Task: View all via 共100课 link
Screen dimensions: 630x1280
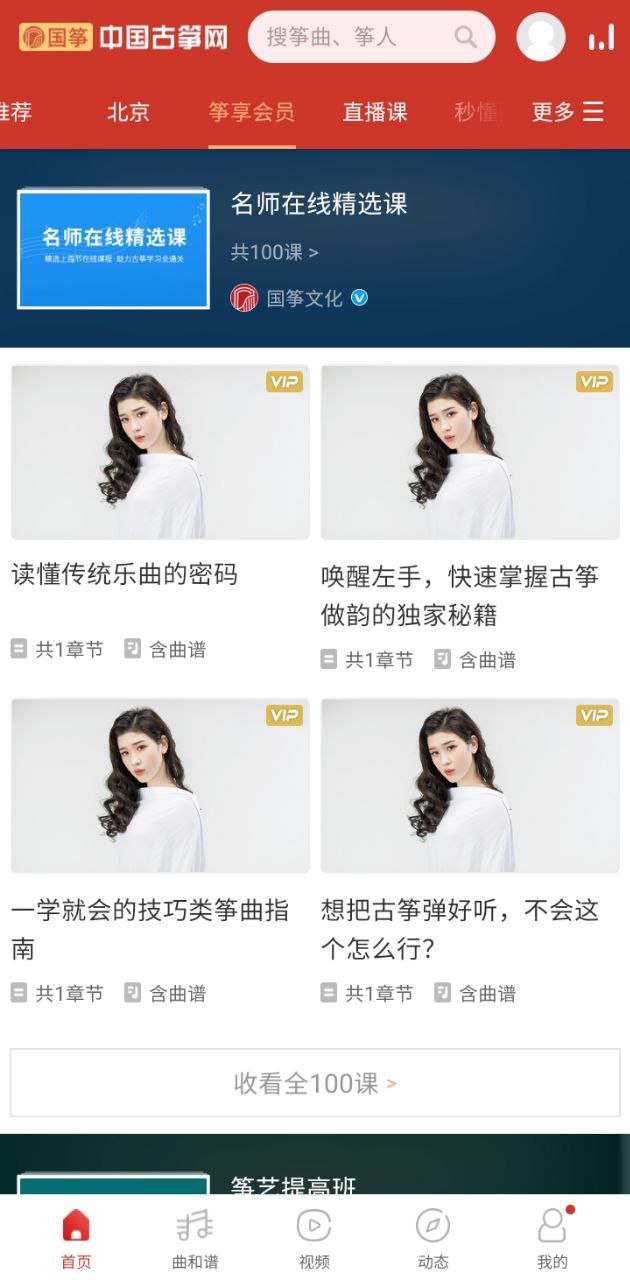Action: tap(275, 252)
